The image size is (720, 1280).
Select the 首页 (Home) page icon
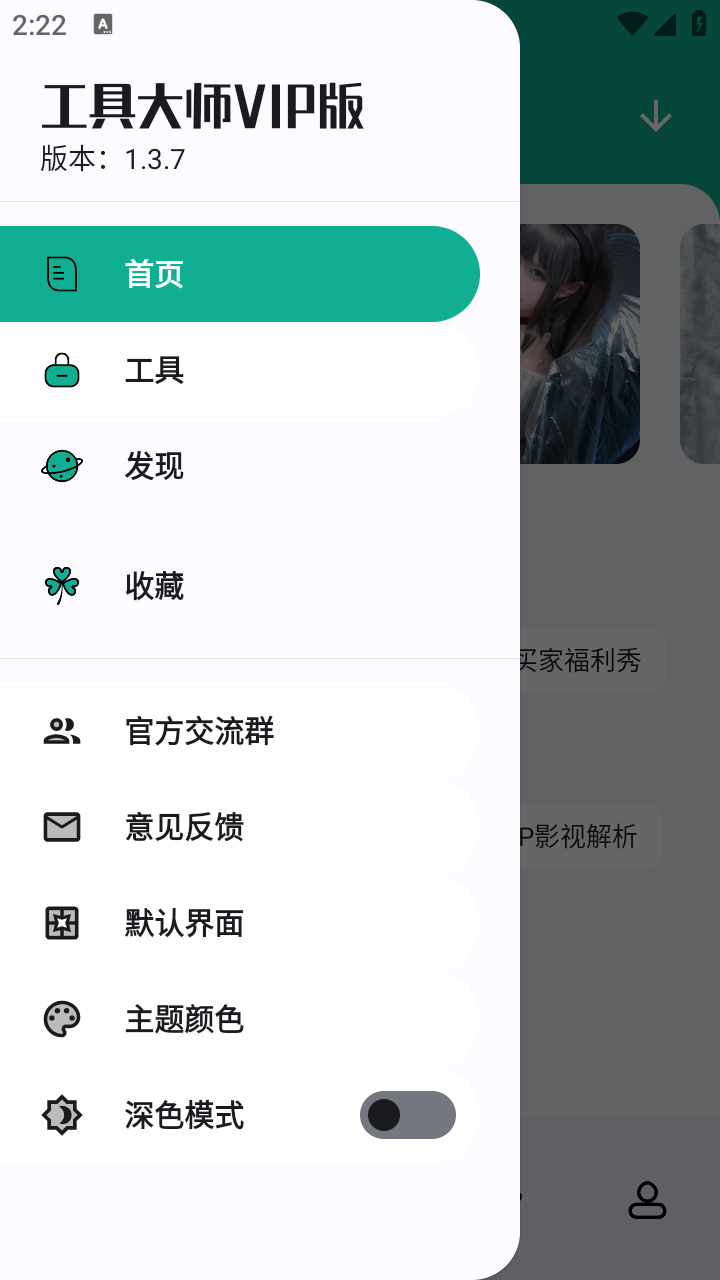[61, 273]
